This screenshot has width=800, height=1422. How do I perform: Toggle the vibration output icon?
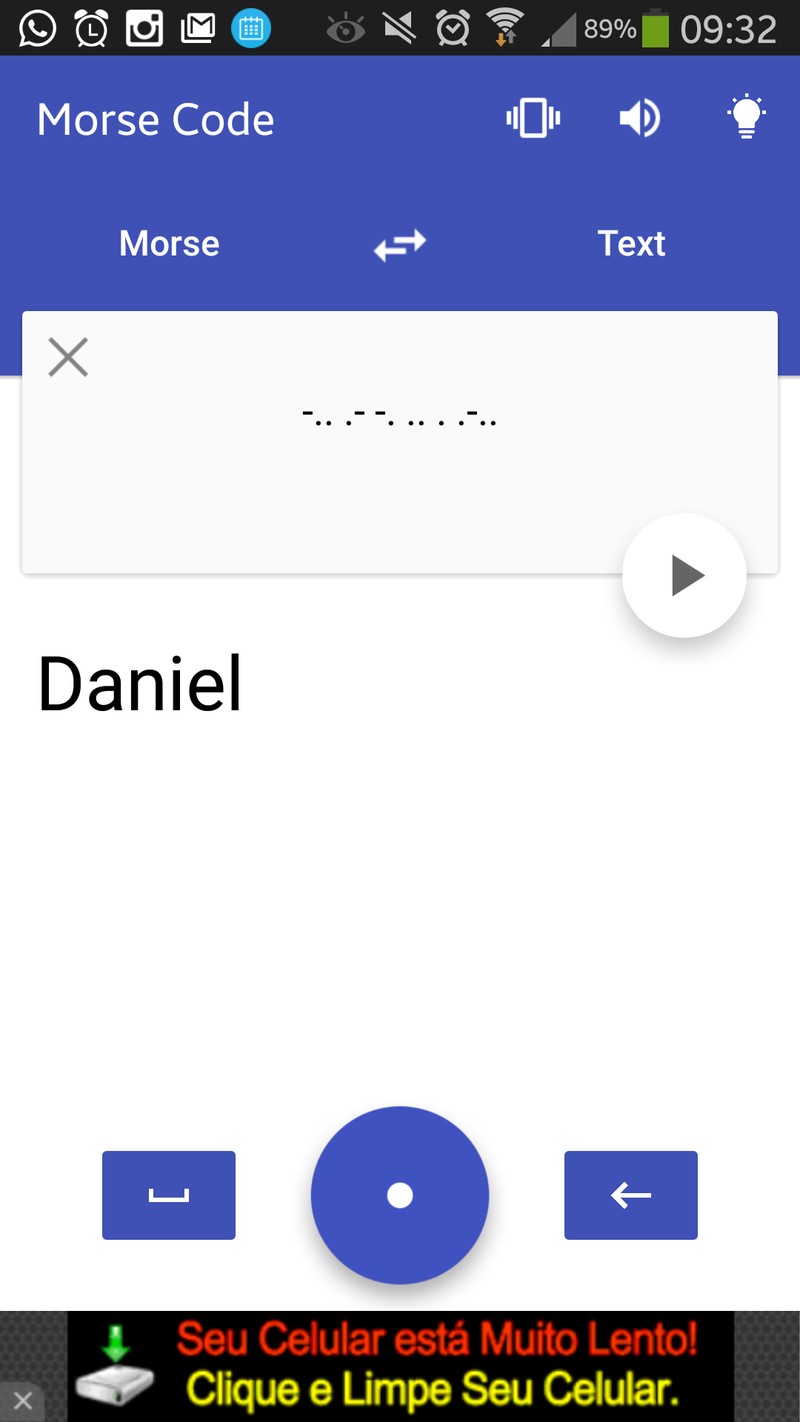(533, 119)
